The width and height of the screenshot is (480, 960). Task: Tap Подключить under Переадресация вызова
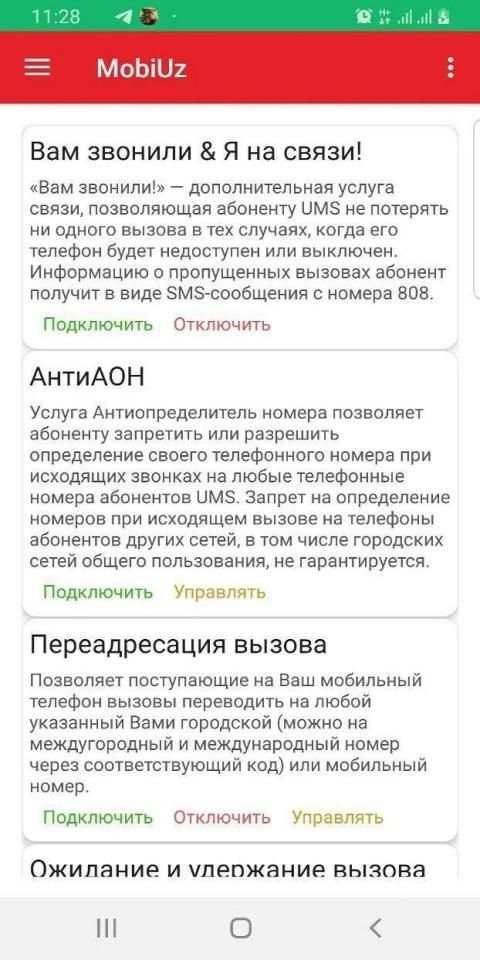(x=98, y=817)
